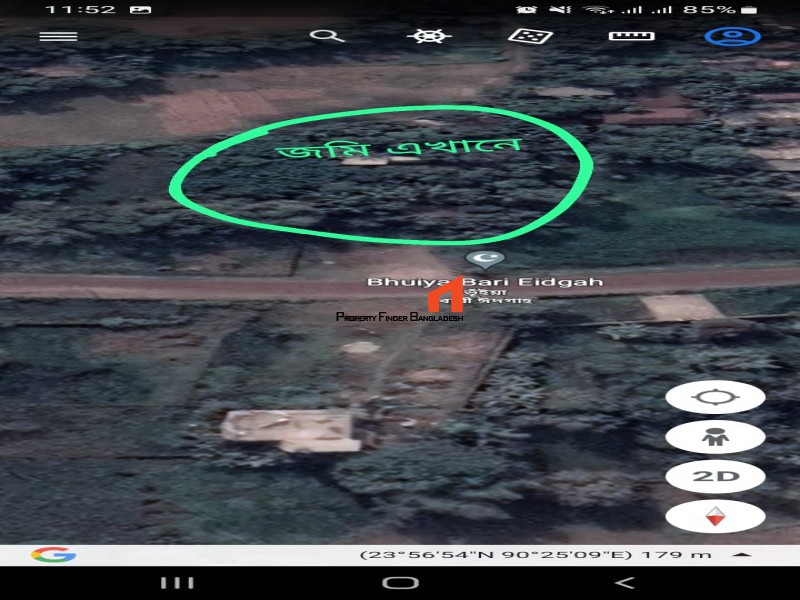Image resolution: width=800 pixels, height=600 pixels.
Task: Expand the bottom coordinates bar arrow
Action: pyautogui.click(x=741, y=555)
